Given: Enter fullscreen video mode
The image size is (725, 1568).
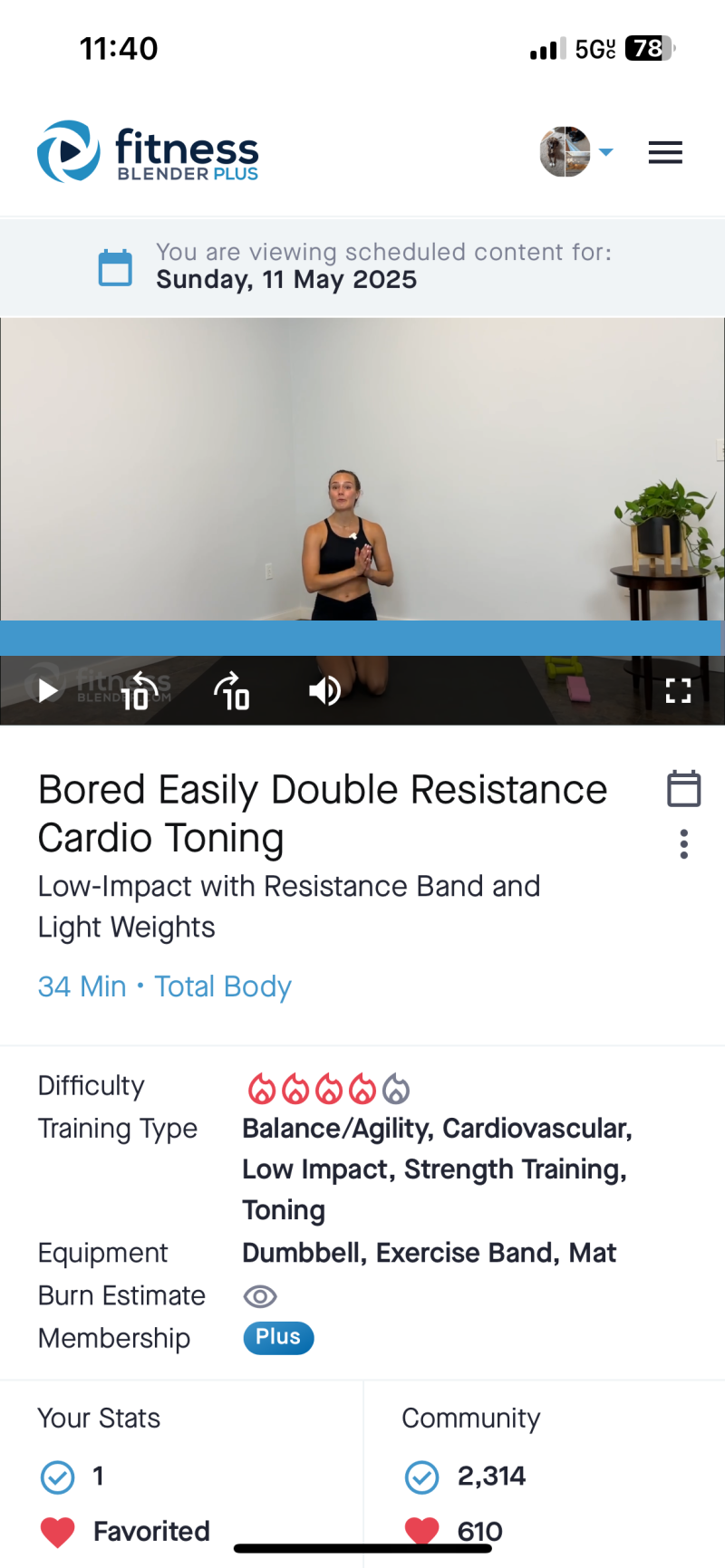Looking at the screenshot, I should click(678, 691).
